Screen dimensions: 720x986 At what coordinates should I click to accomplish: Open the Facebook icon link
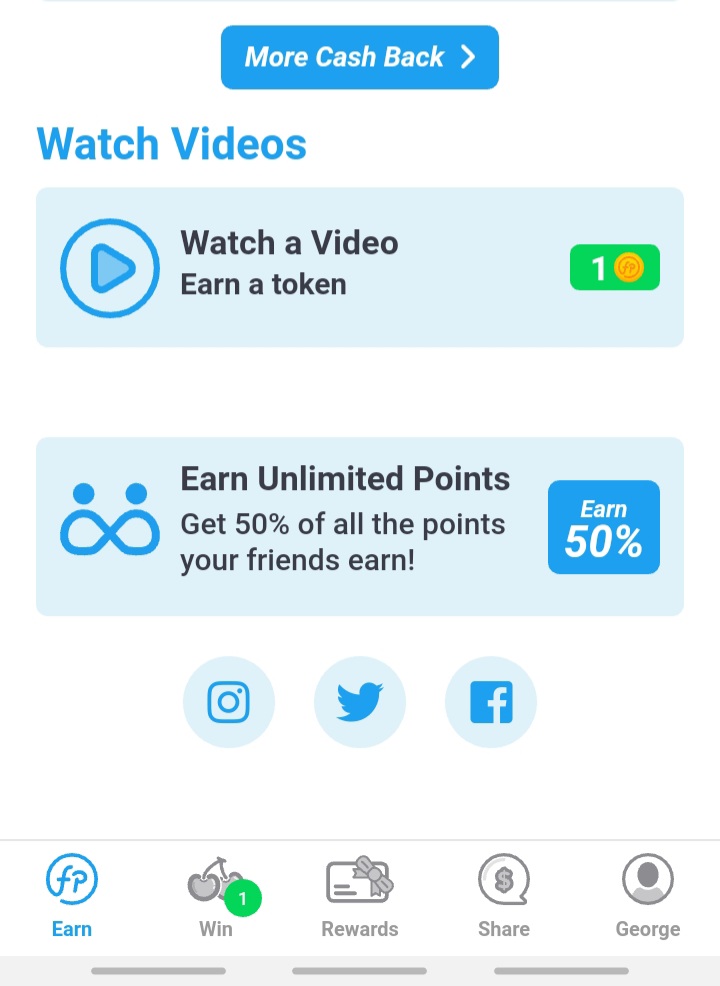point(491,702)
